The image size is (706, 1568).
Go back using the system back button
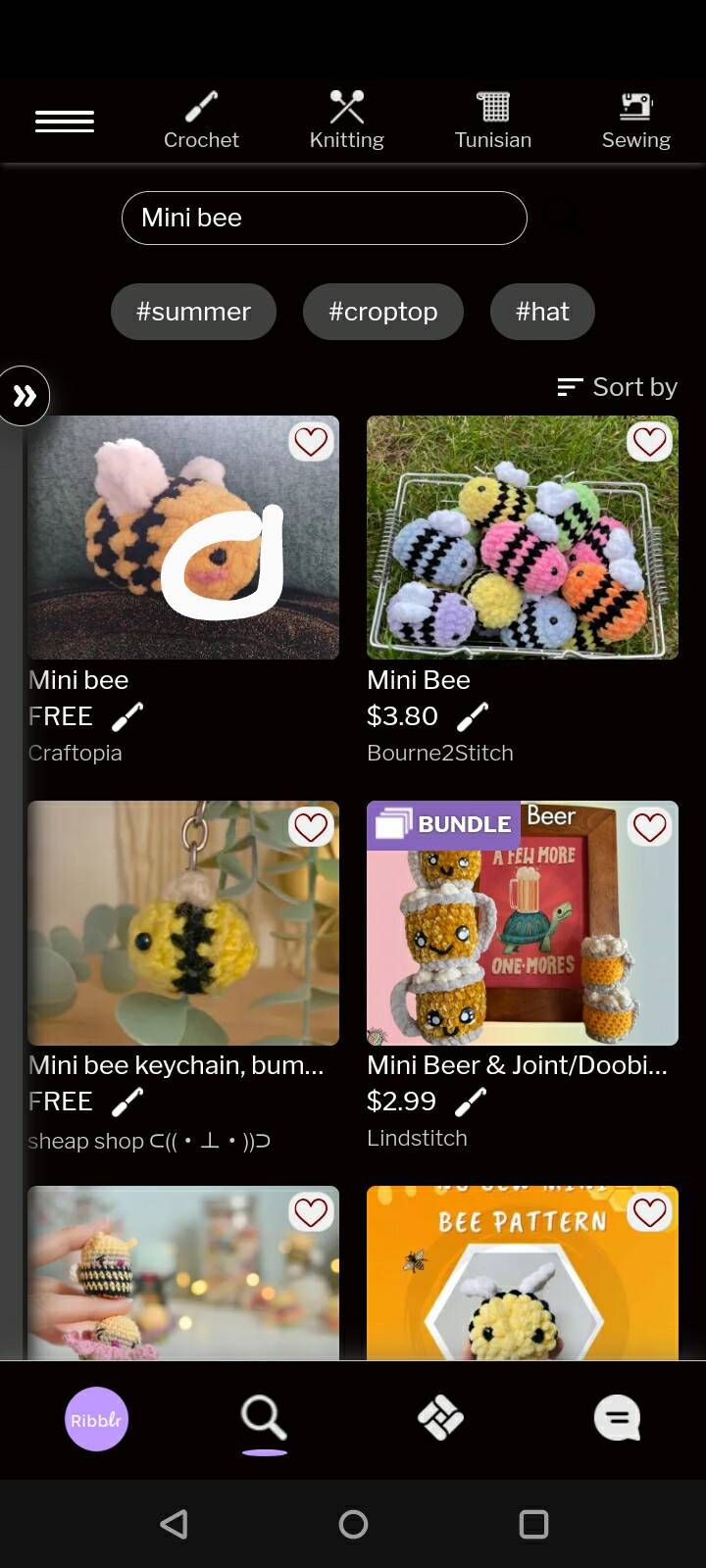[175, 1524]
